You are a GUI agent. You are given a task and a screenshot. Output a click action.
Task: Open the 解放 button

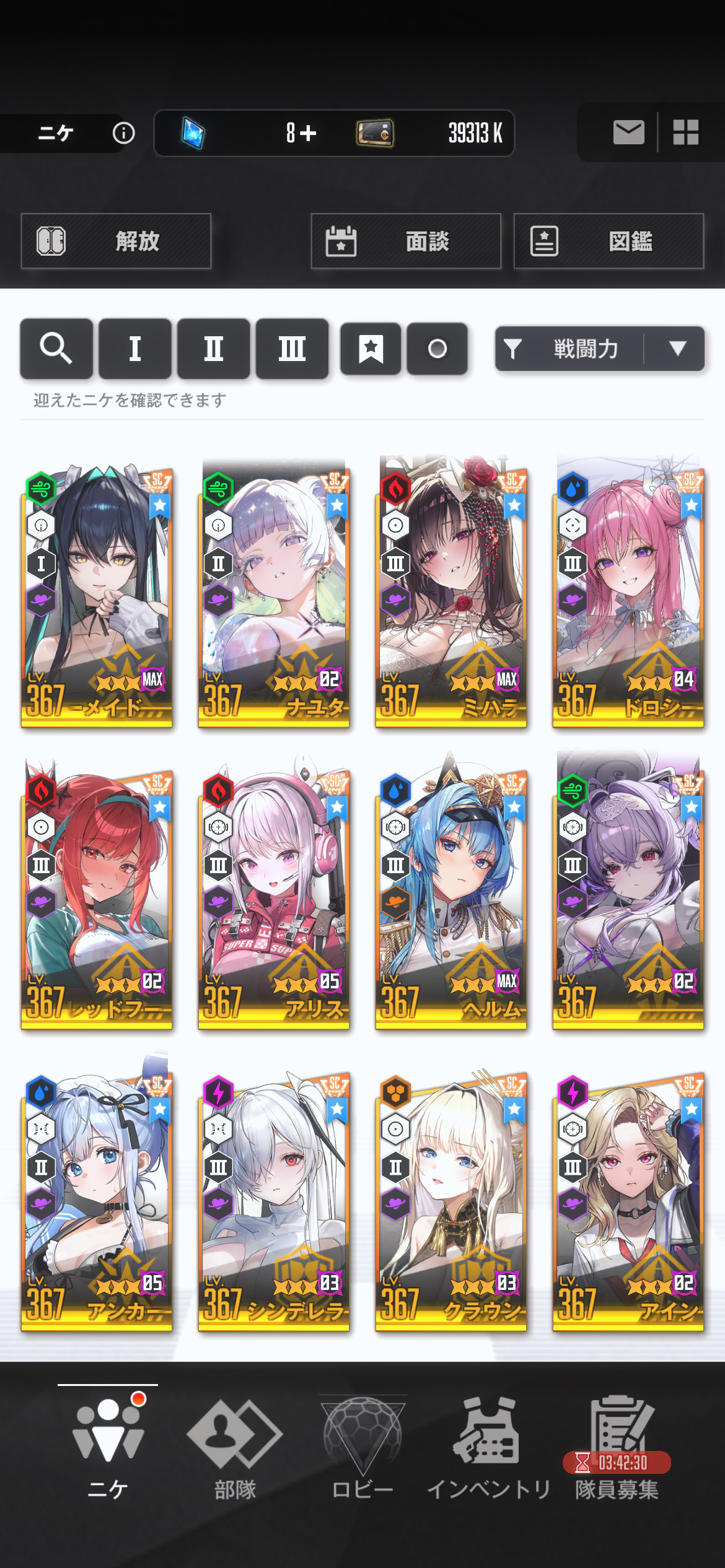116,241
